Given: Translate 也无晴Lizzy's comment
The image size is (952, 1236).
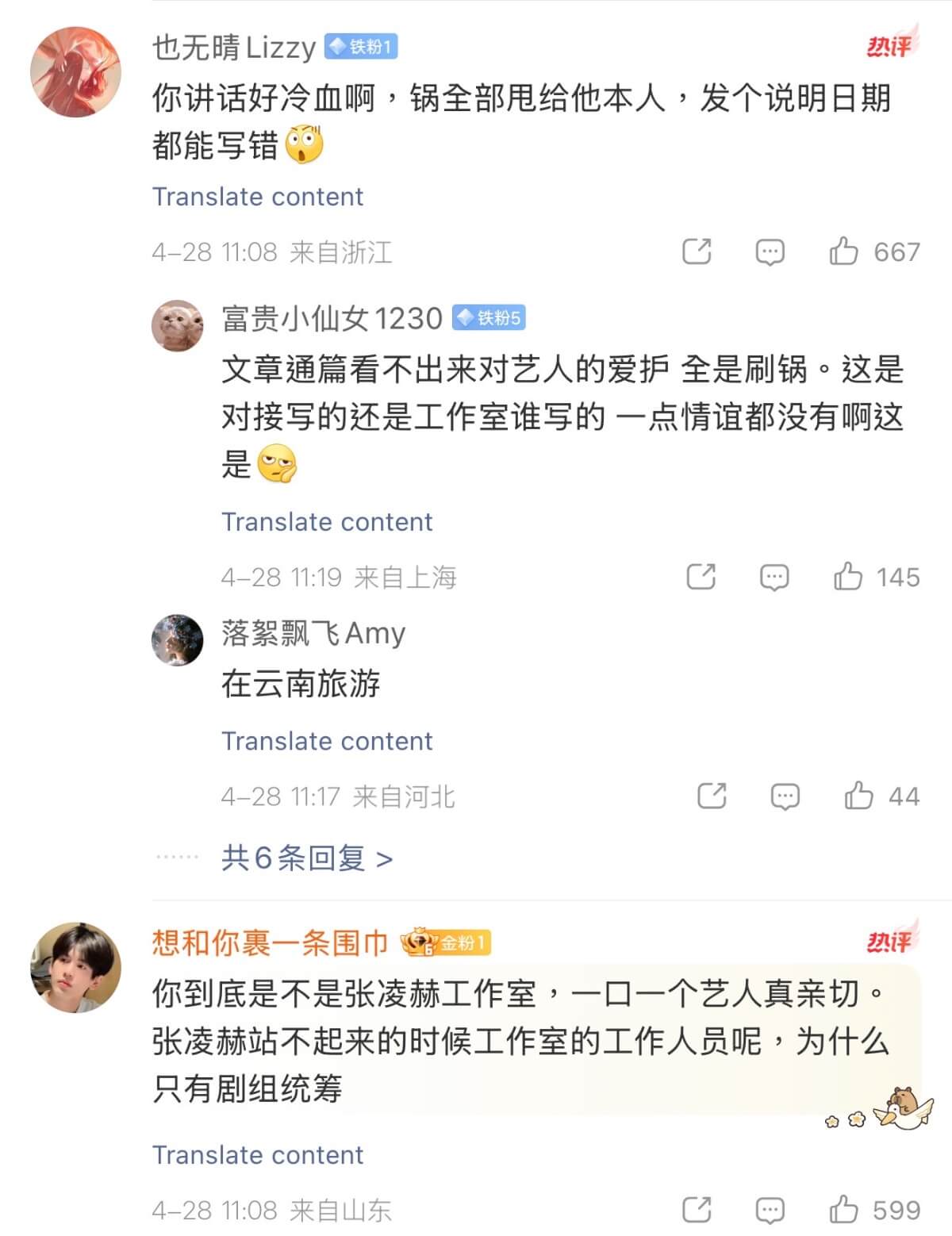Looking at the screenshot, I should click(257, 197).
